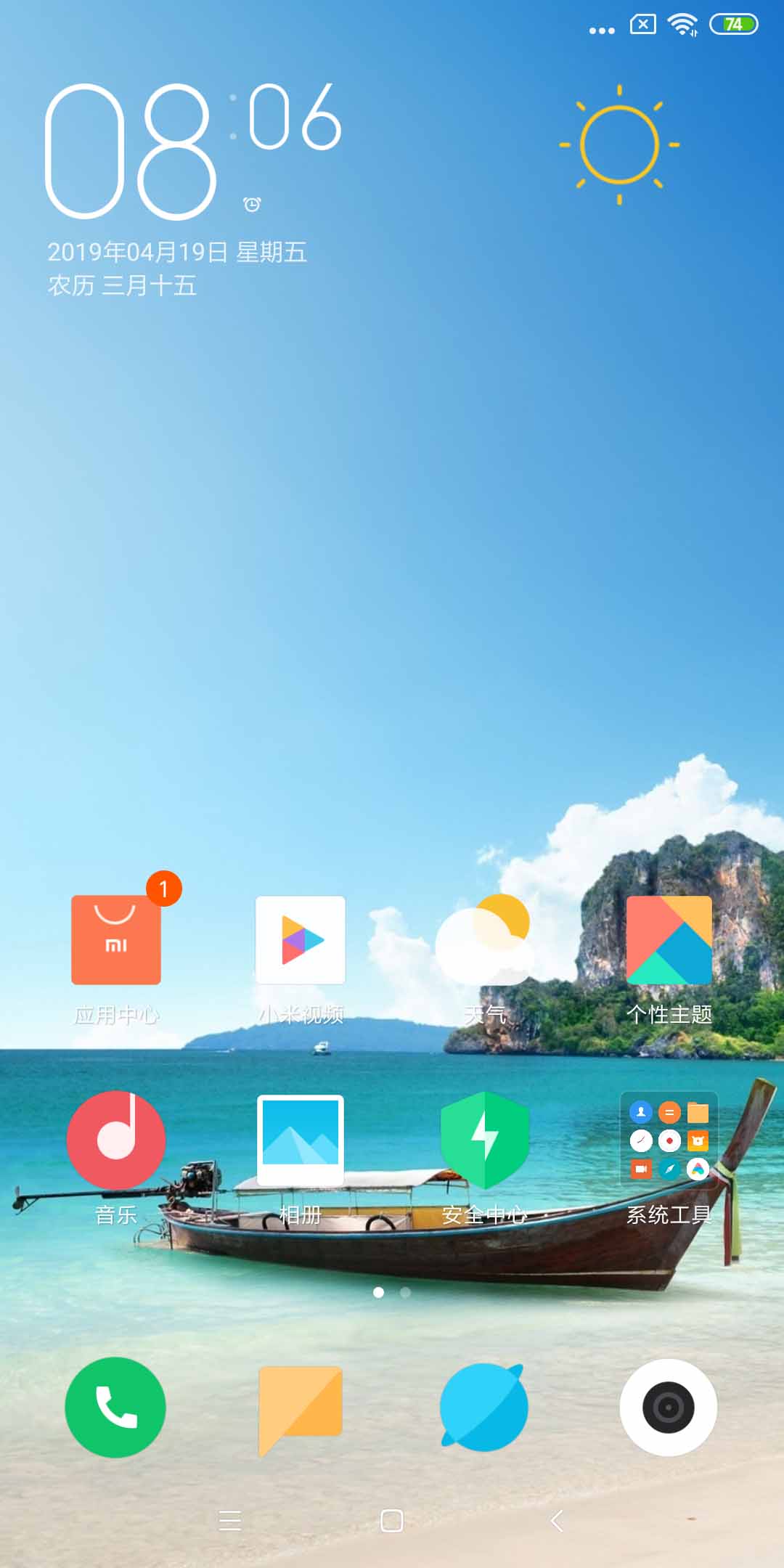Image resolution: width=784 pixels, height=1568 pixels.
Task: Open the sunny weather widget
Action: coord(619,144)
